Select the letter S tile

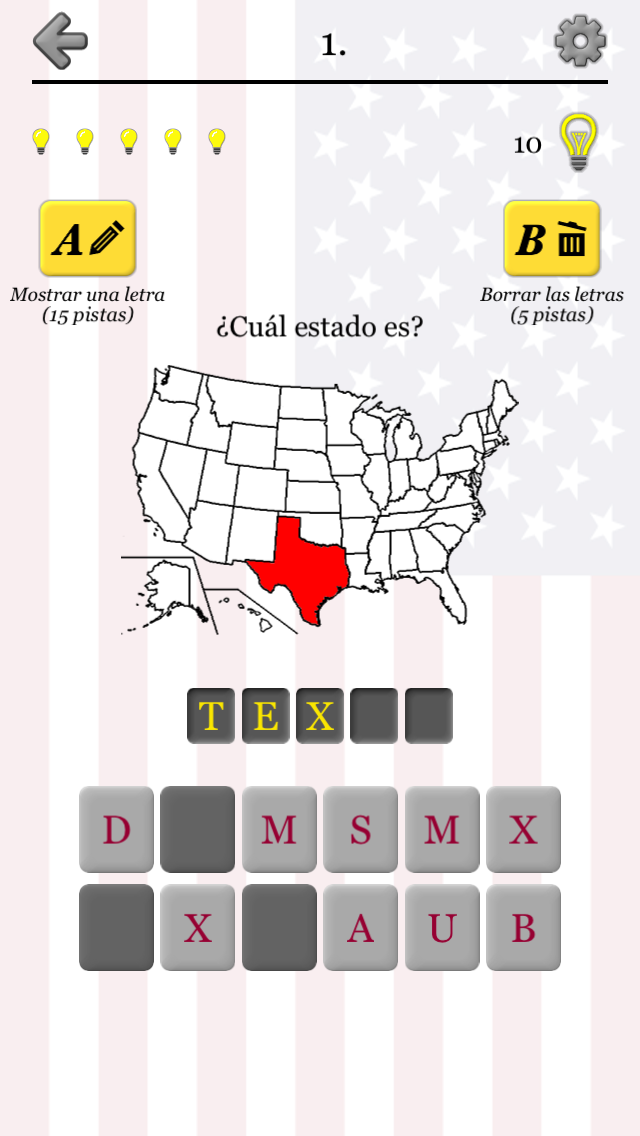tap(360, 829)
